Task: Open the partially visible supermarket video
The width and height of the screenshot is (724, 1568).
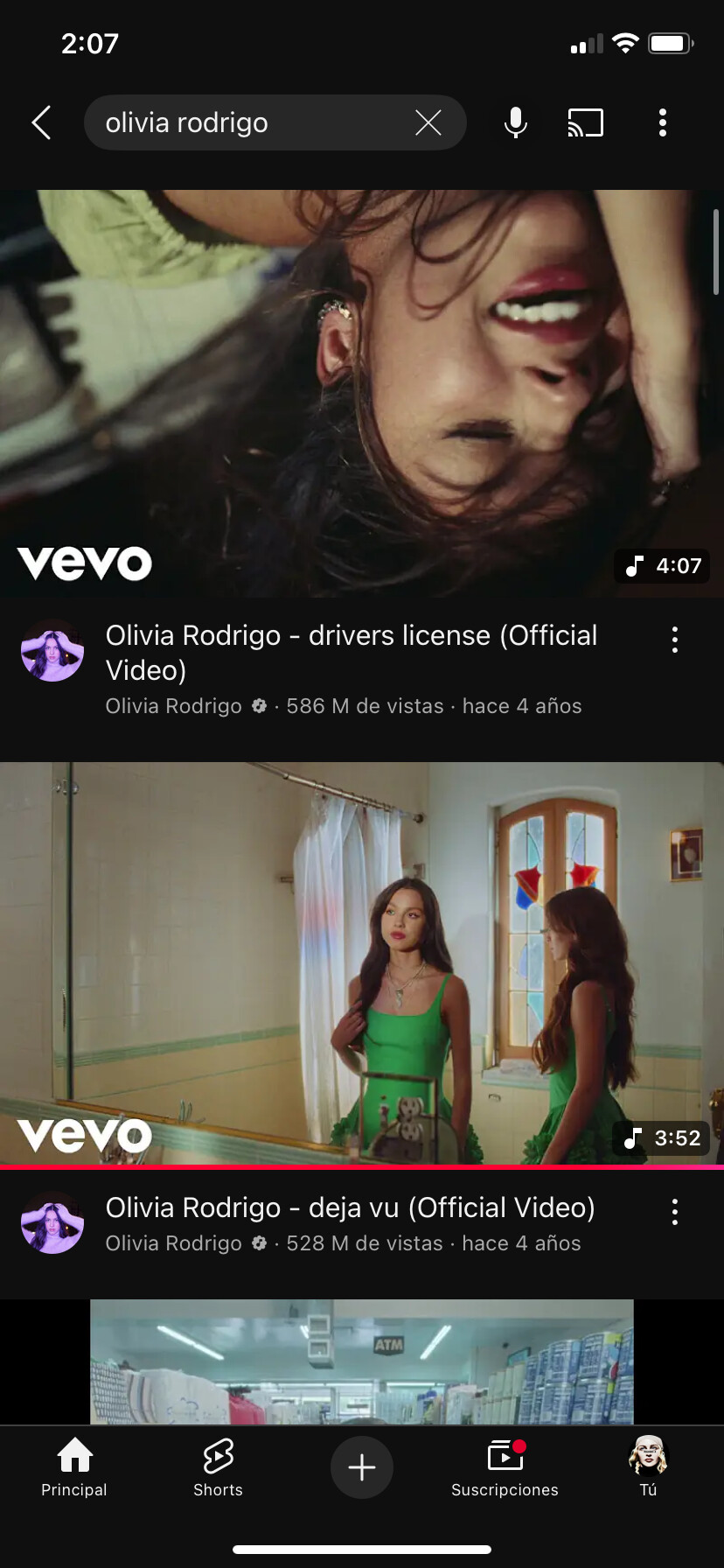Action: click(x=362, y=1361)
